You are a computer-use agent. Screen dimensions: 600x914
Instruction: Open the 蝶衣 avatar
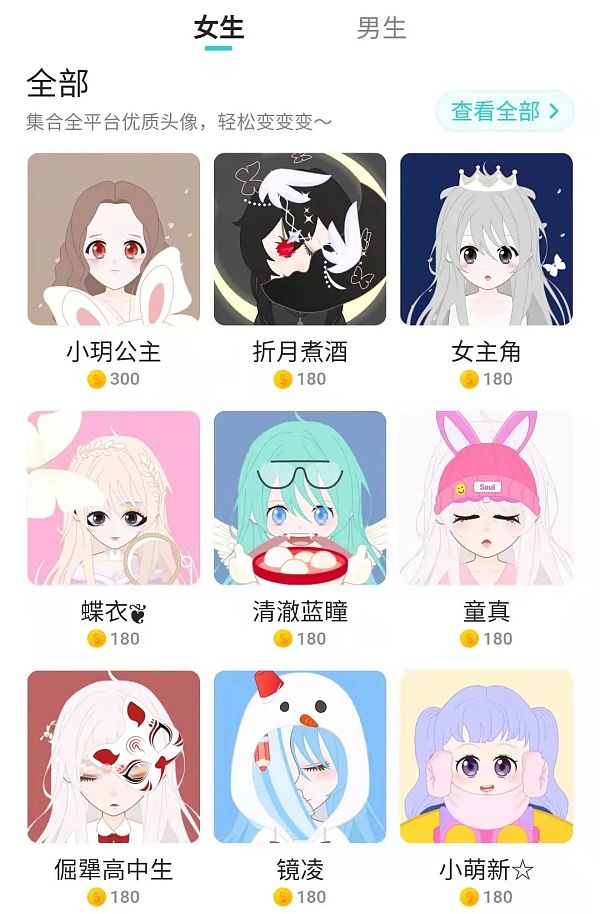(113, 498)
